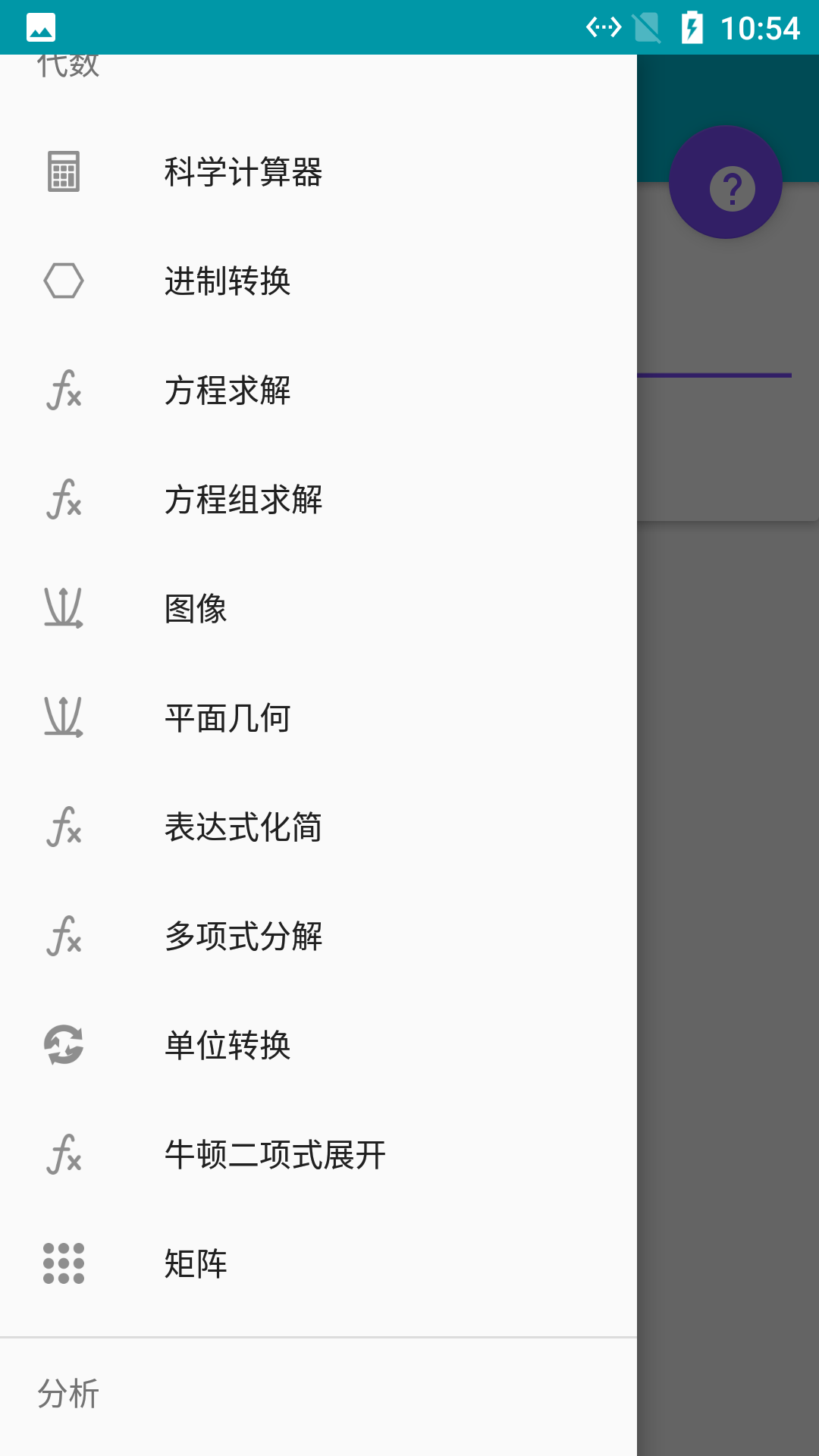The image size is (819, 1456).
Task: Click the screenshot icon in the status bar
Action: point(42,27)
